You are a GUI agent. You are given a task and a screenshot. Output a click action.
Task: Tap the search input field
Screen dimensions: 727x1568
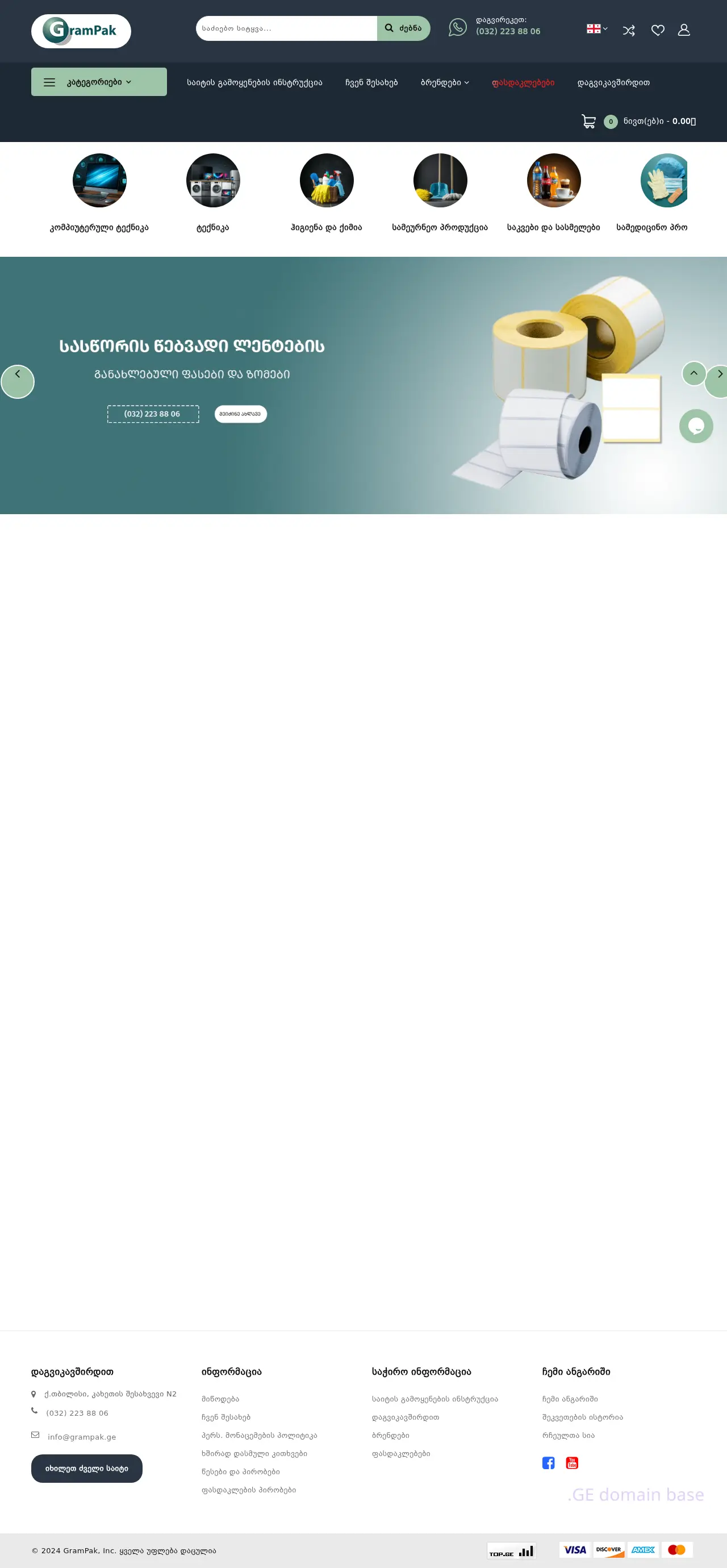286,28
